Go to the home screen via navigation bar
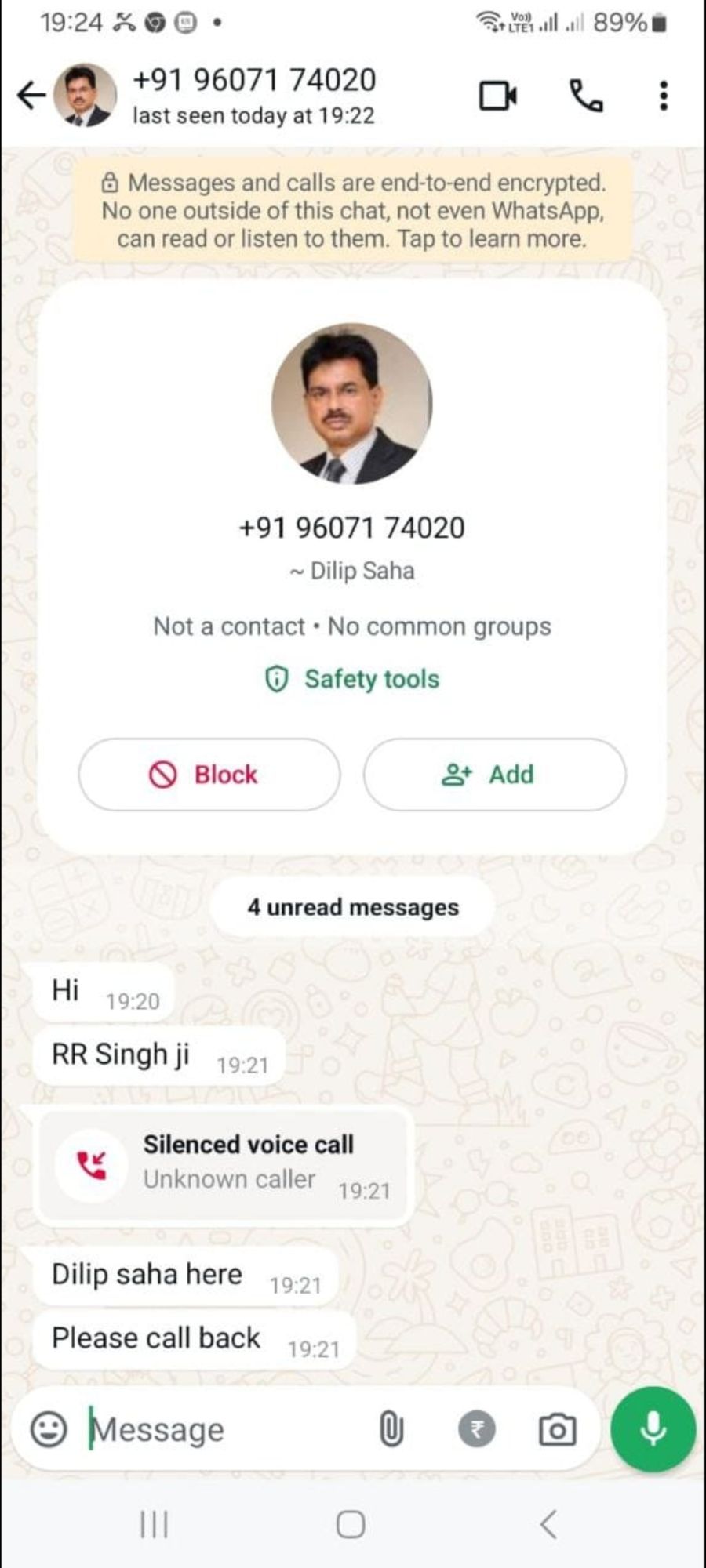The height and width of the screenshot is (1568, 706). coord(351,1525)
